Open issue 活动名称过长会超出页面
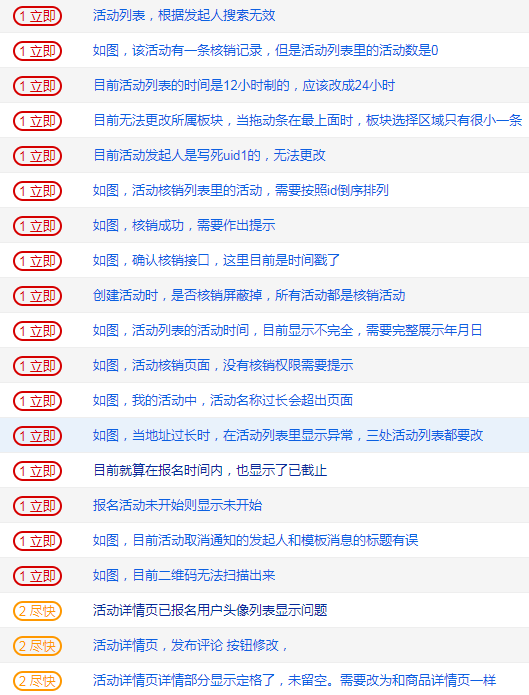 click(x=223, y=400)
